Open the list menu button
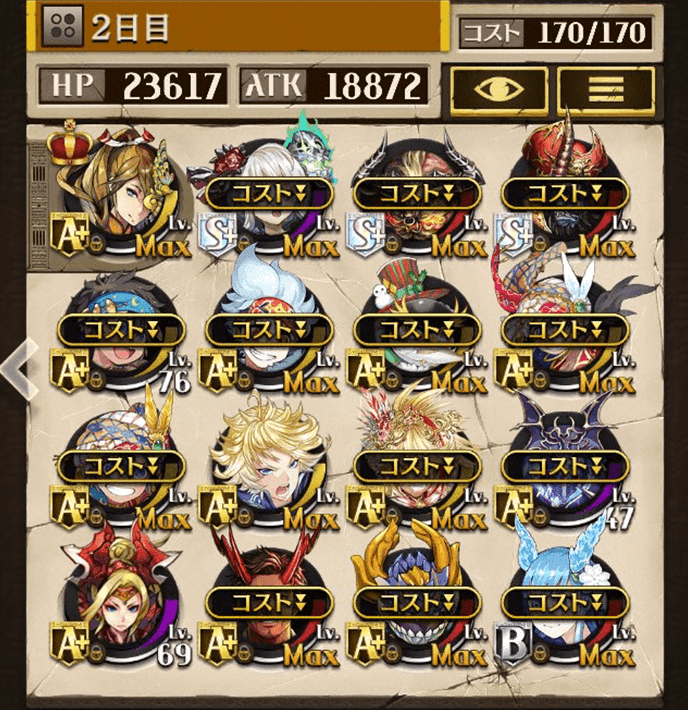 click(x=606, y=89)
